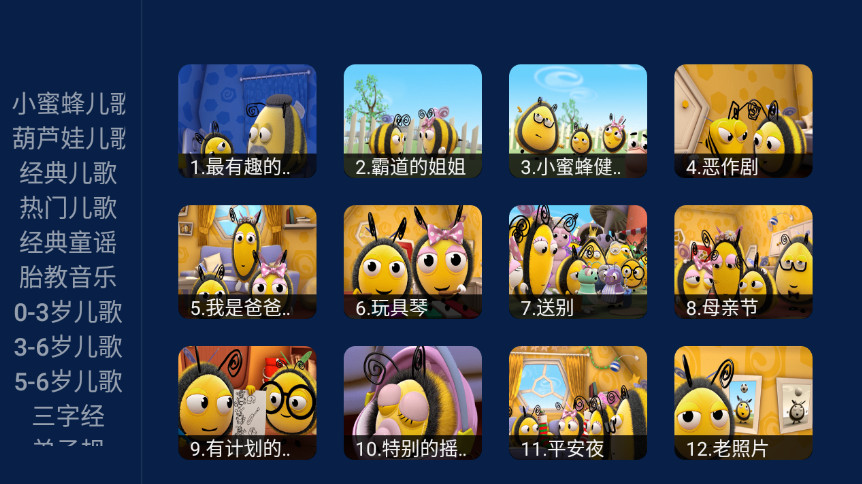The width and height of the screenshot is (862, 484).
Task: Open the 0-3岁儿歌 category
Action: [69, 312]
